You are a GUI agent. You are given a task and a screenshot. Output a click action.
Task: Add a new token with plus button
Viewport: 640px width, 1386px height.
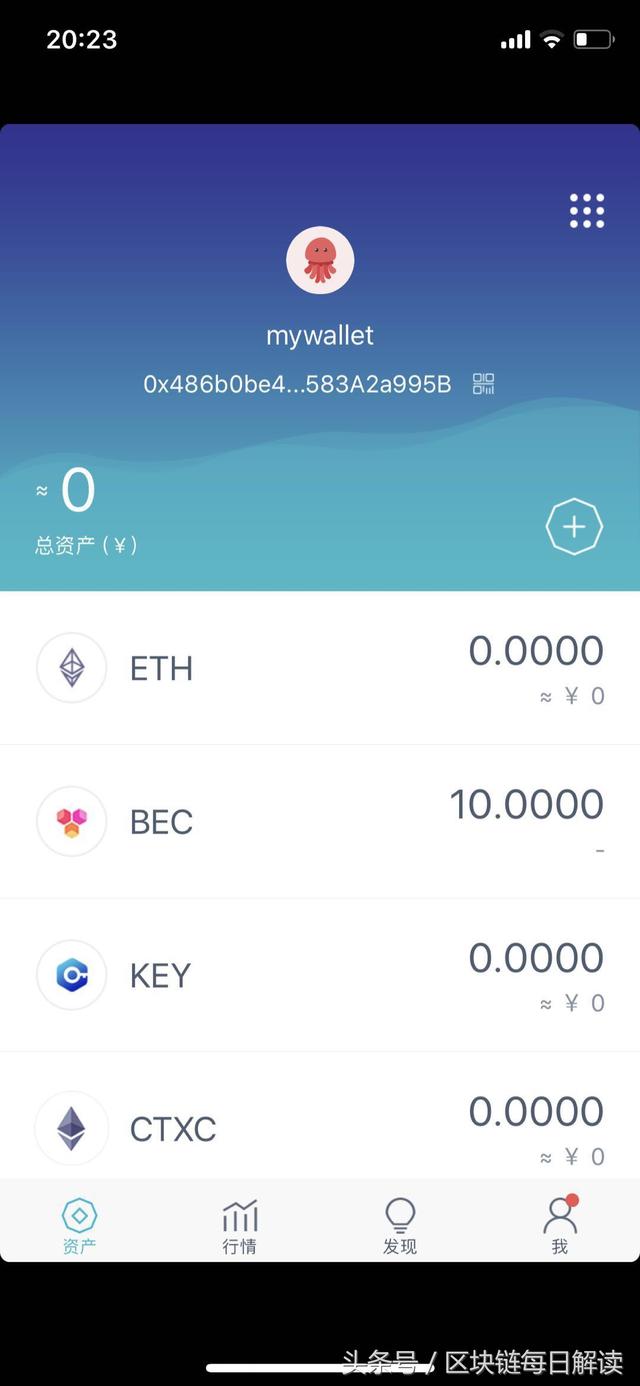574,527
